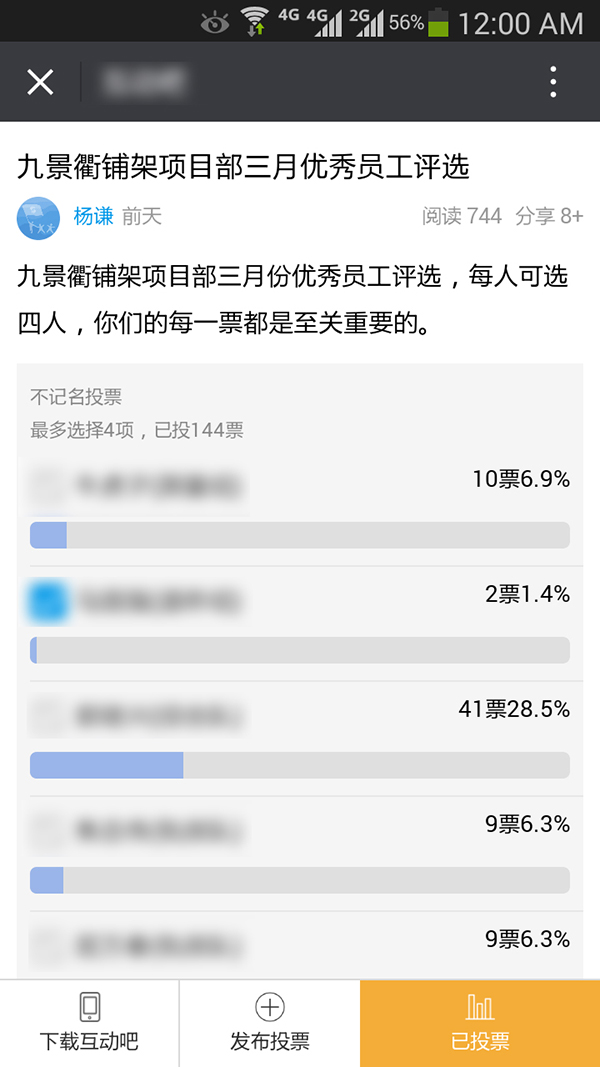600x1067 pixels.
Task: Tap 发布投票 to publish a poll
Action: [x=269, y=1023]
